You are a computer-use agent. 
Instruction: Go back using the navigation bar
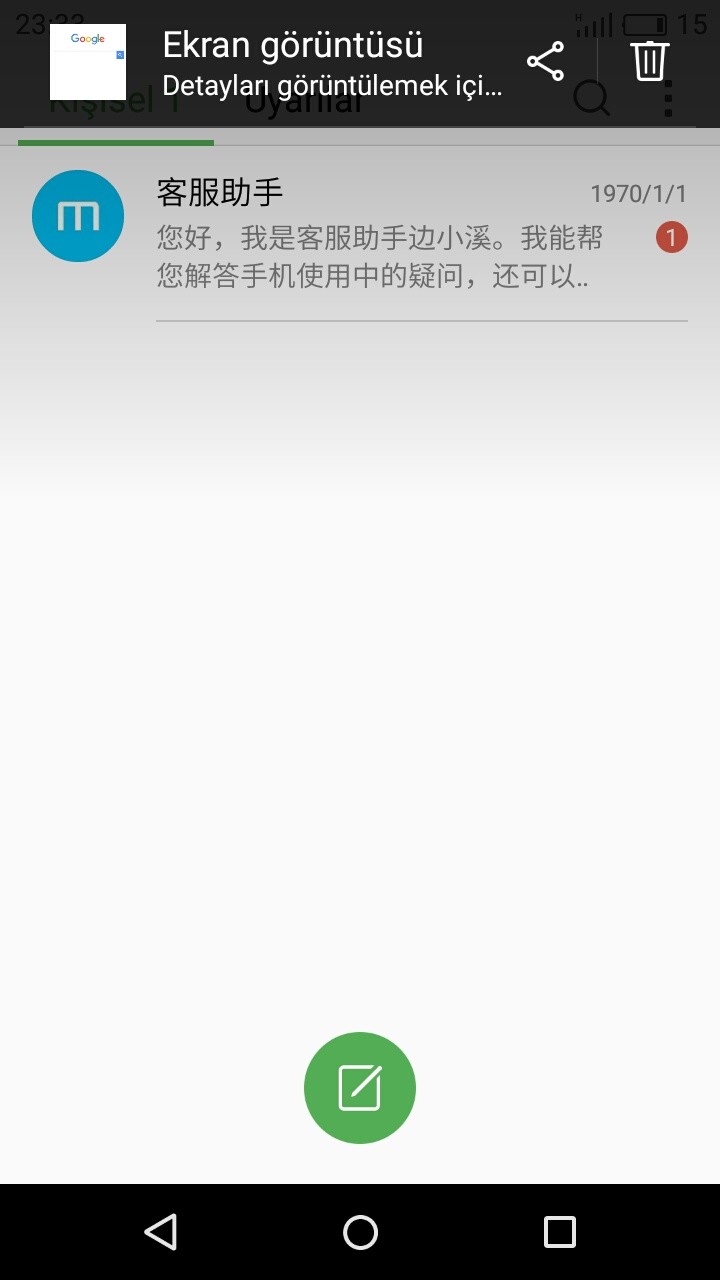pyautogui.click(x=161, y=1232)
